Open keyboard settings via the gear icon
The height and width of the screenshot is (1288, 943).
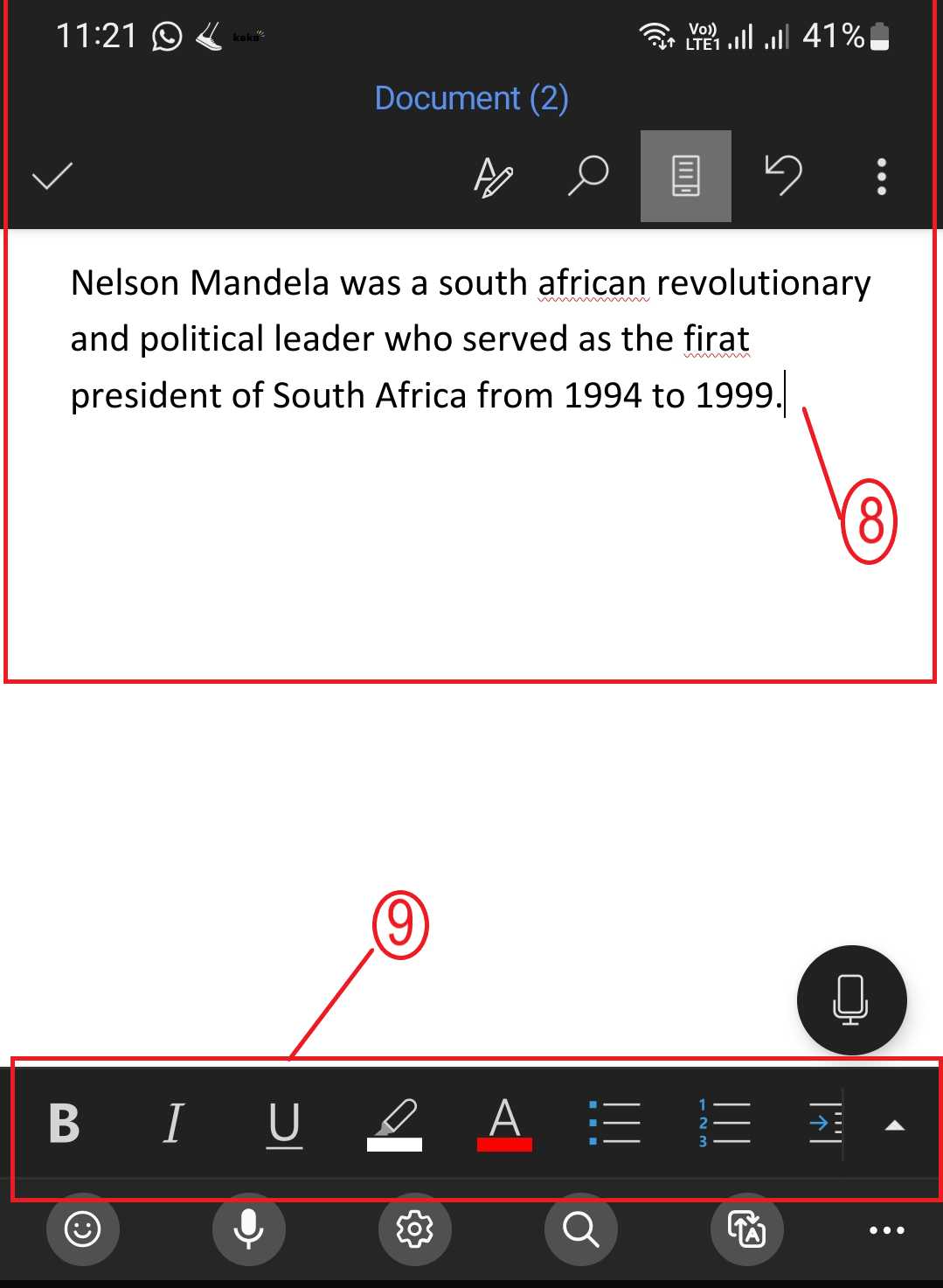[415, 1229]
